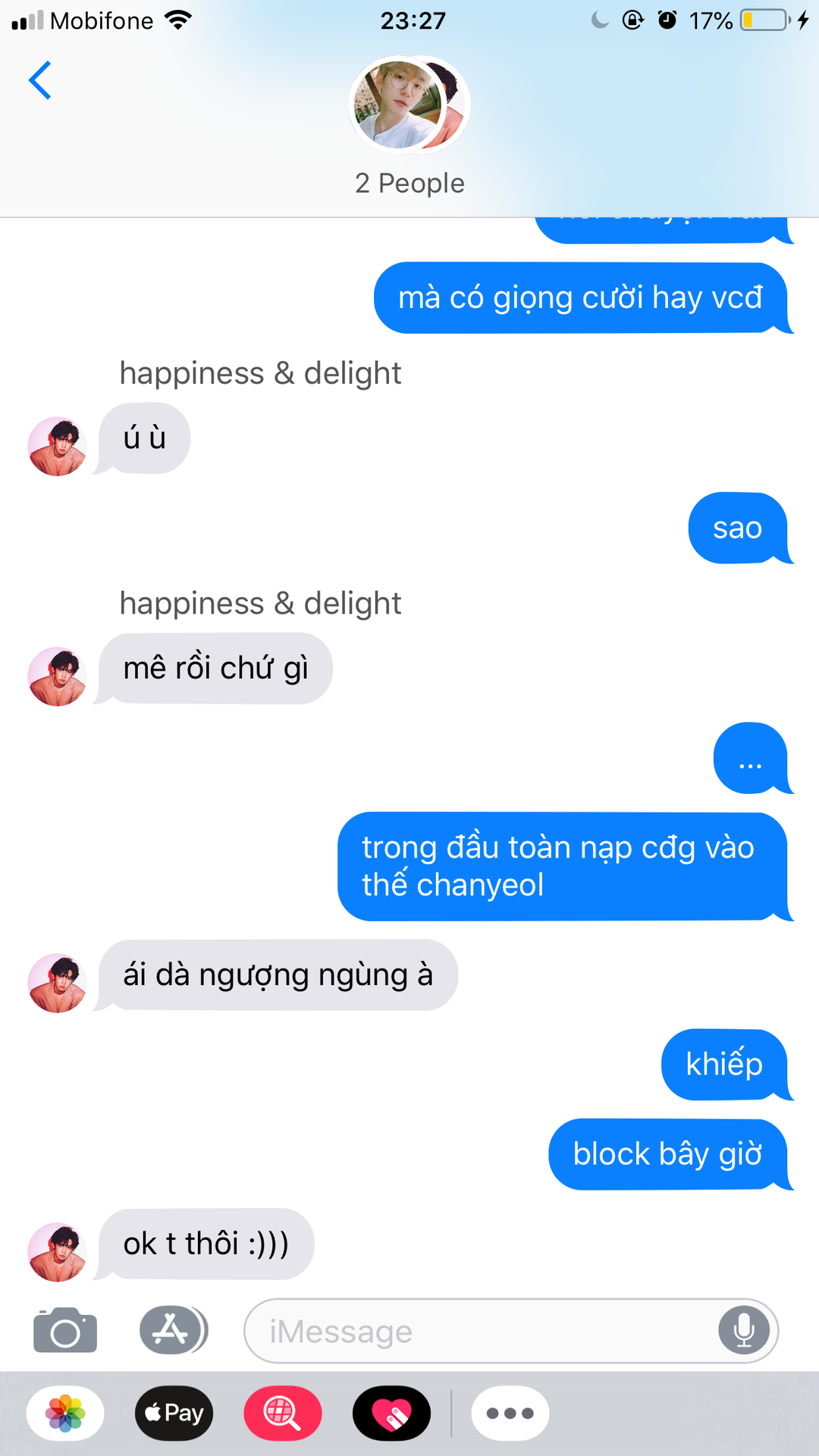Image resolution: width=819 pixels, height=1456 pixels.
Task: Go back to the conversations list
Action: 39,80
